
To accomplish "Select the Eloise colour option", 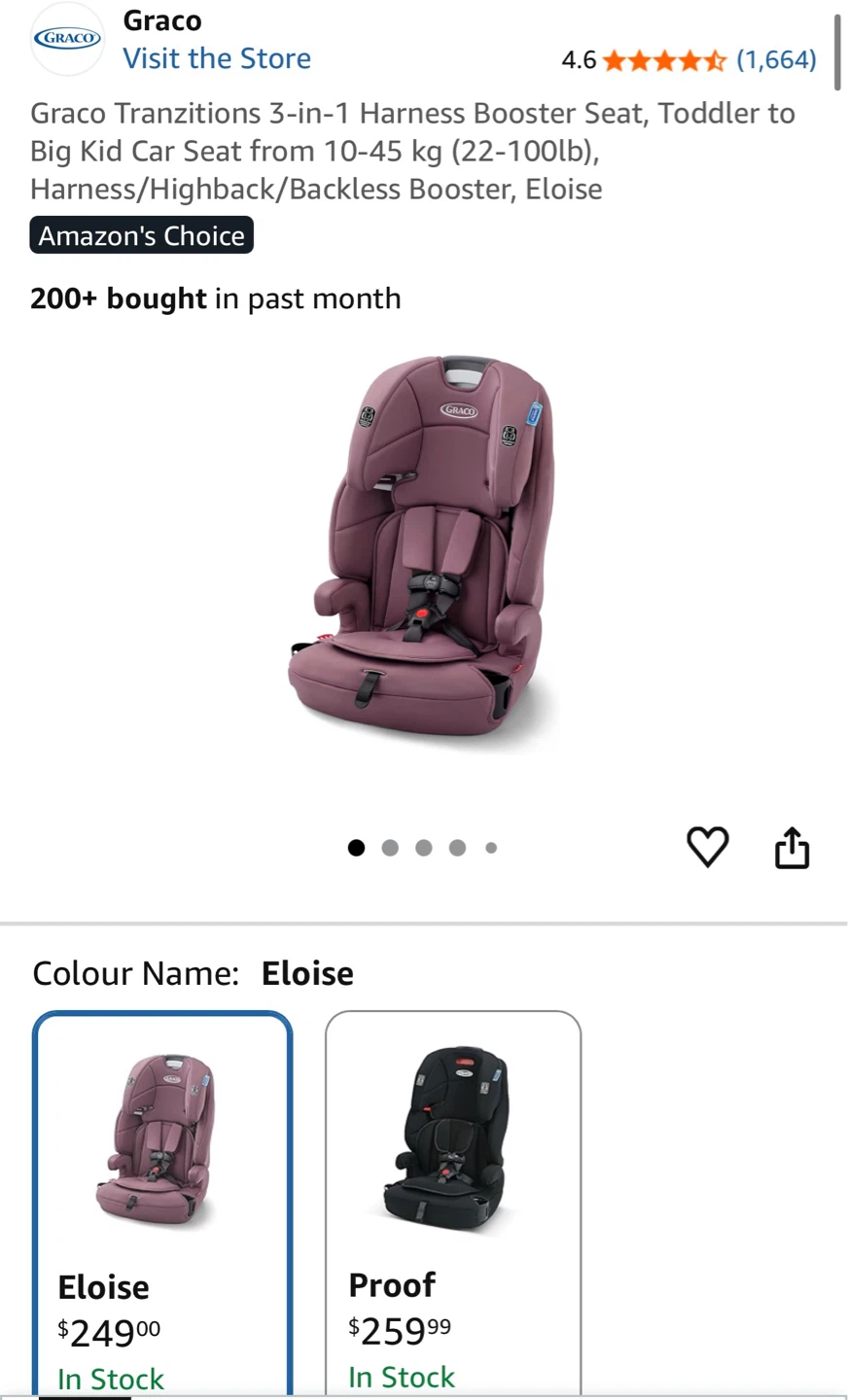I will pos(162,1205).
